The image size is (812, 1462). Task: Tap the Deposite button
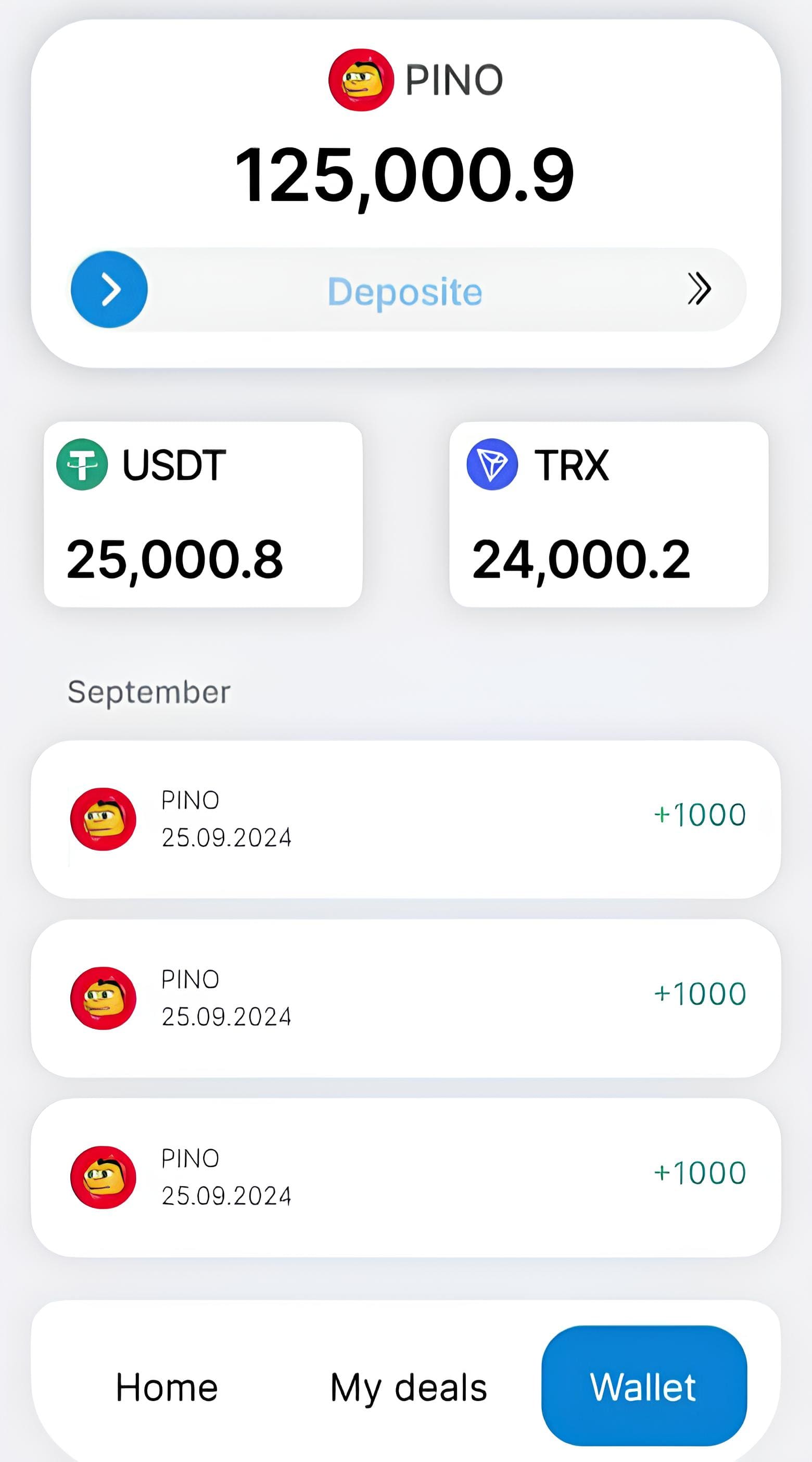[x=405, y=290]
